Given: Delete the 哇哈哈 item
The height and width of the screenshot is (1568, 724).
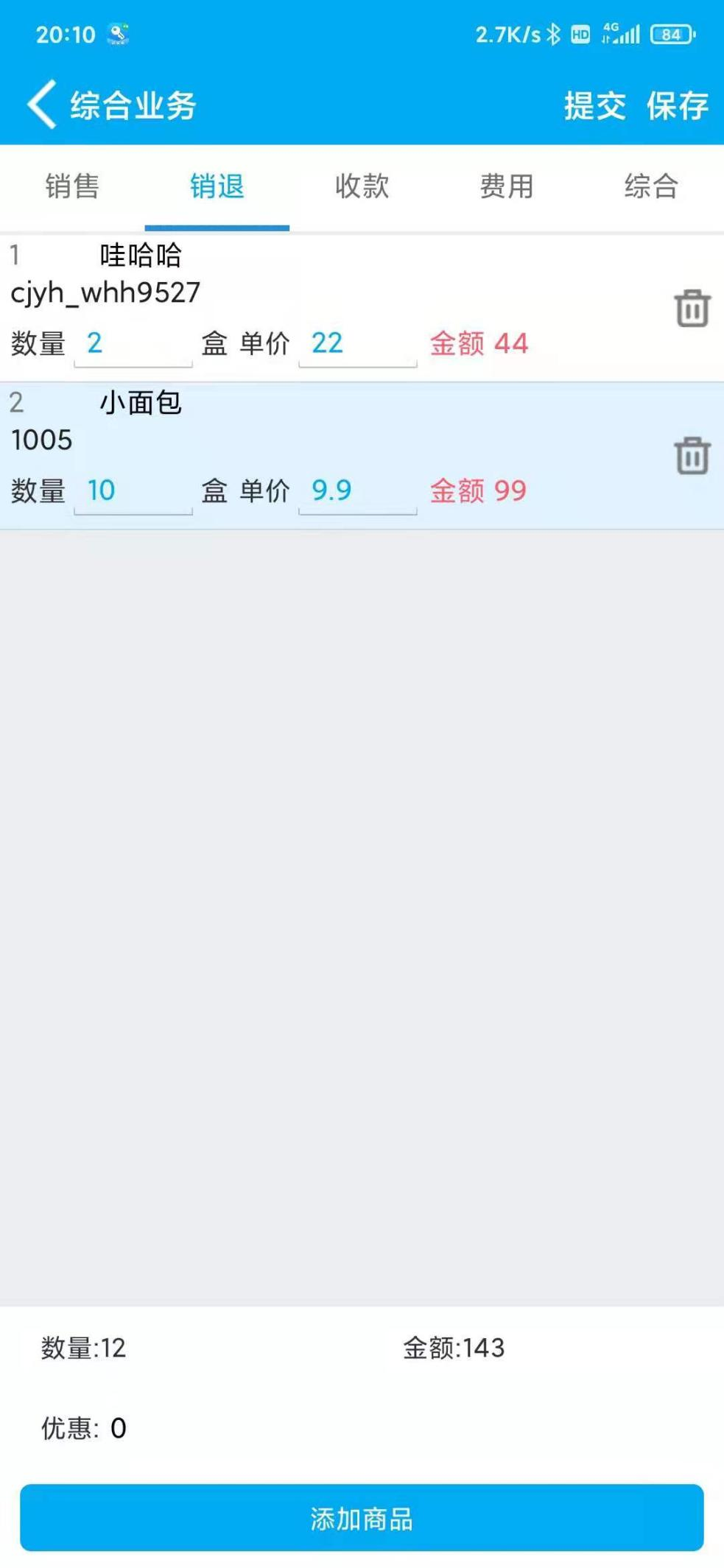Looking at the screenshot, I should [692, 308].
